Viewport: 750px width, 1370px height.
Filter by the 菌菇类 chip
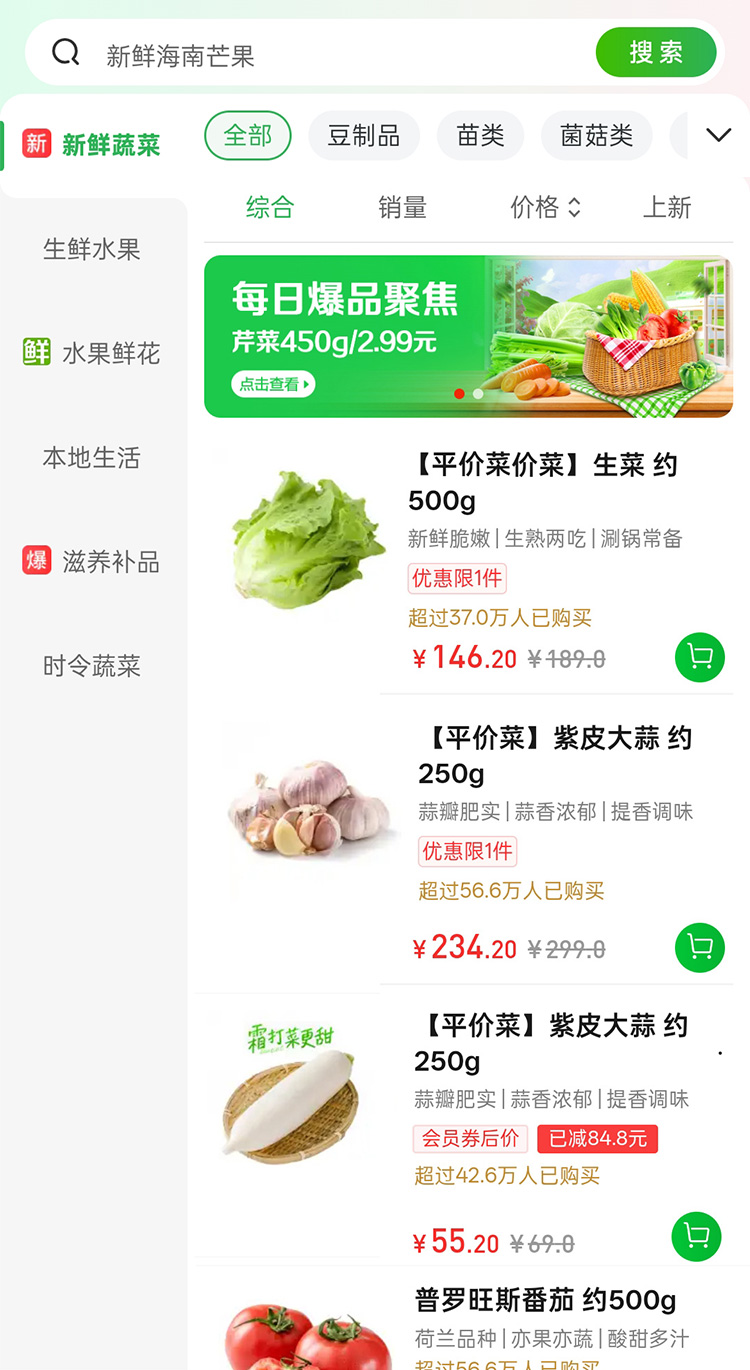tap(596, 136)
